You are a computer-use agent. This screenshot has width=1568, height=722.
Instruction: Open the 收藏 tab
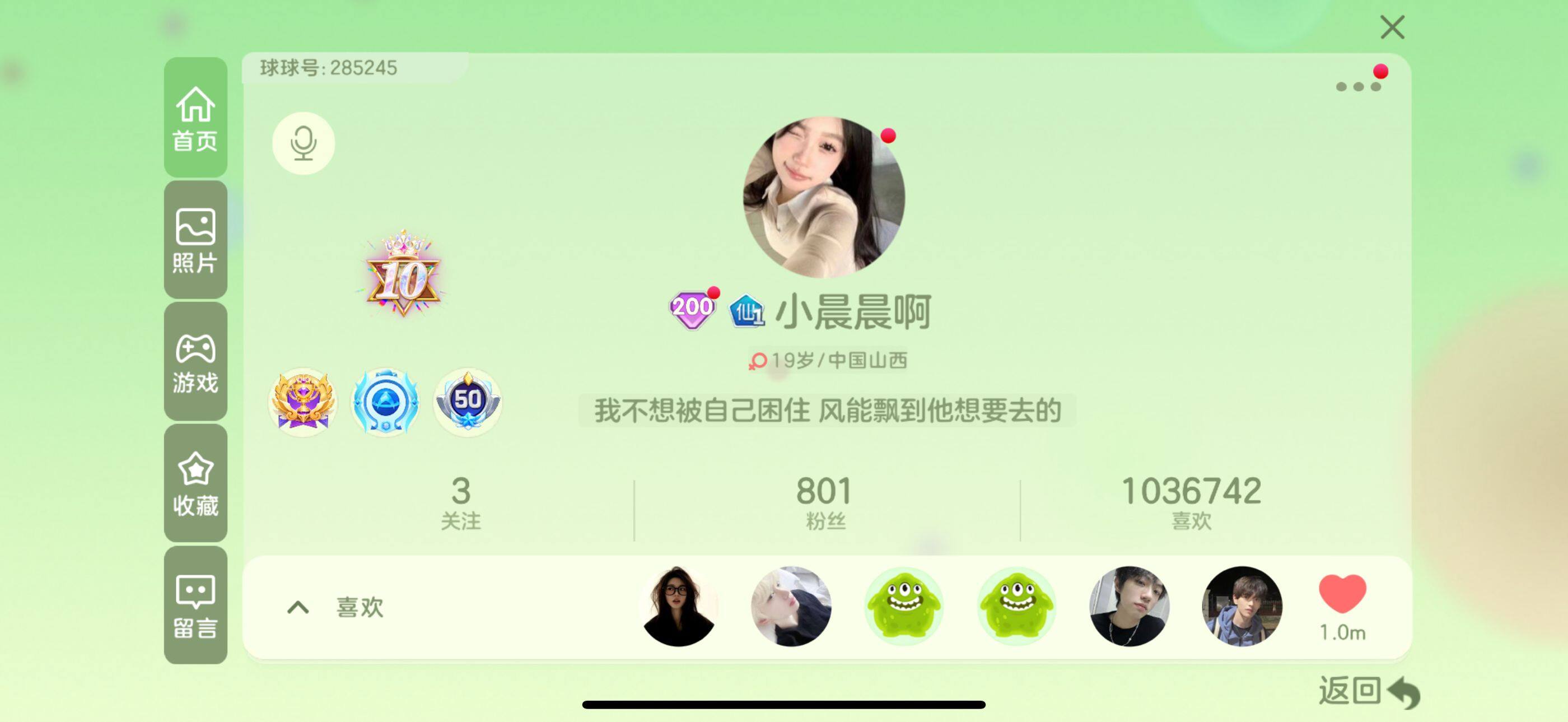(195, 483)
